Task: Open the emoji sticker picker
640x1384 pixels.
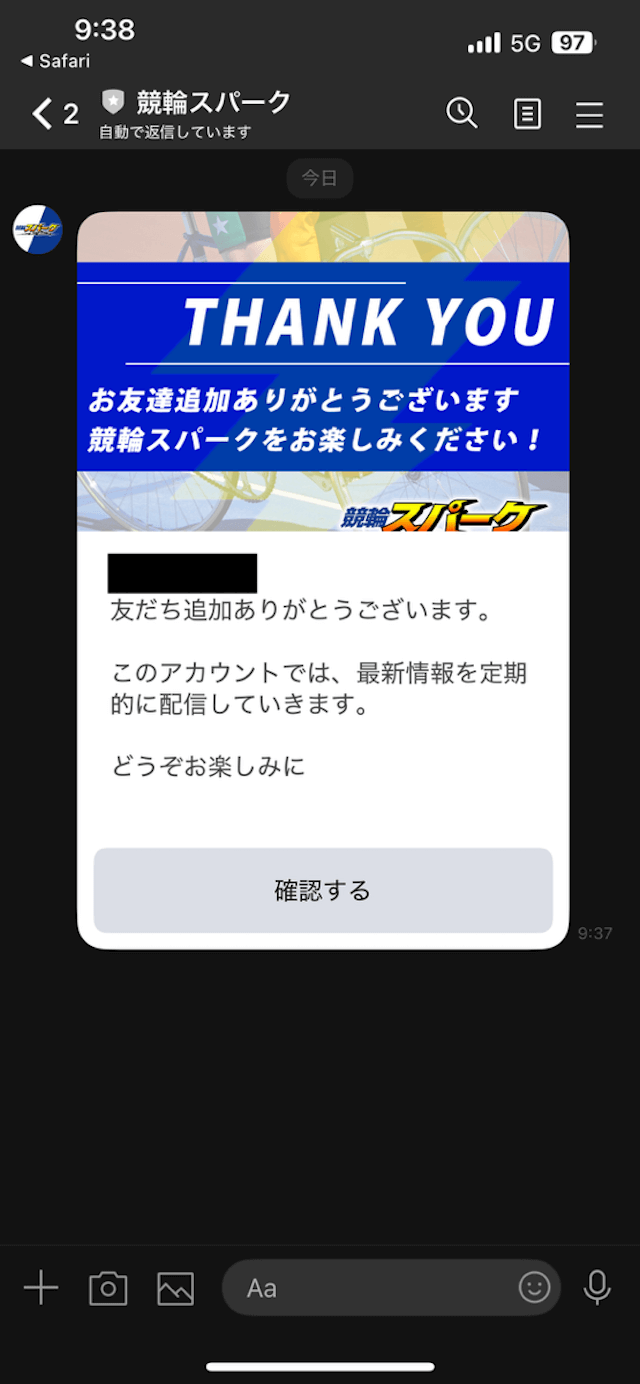Action: (534, 1287)
